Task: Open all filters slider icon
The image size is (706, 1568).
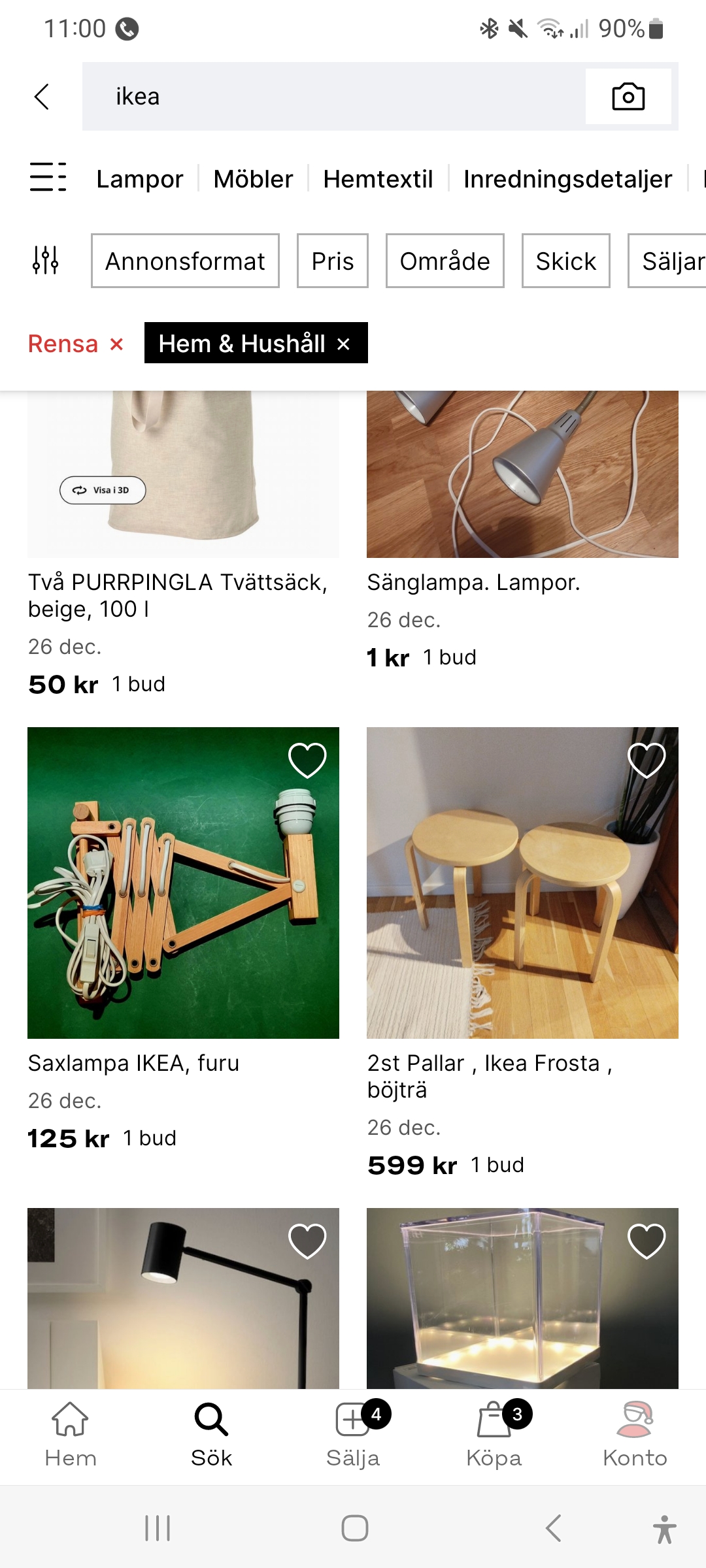Action: point(46,260)
